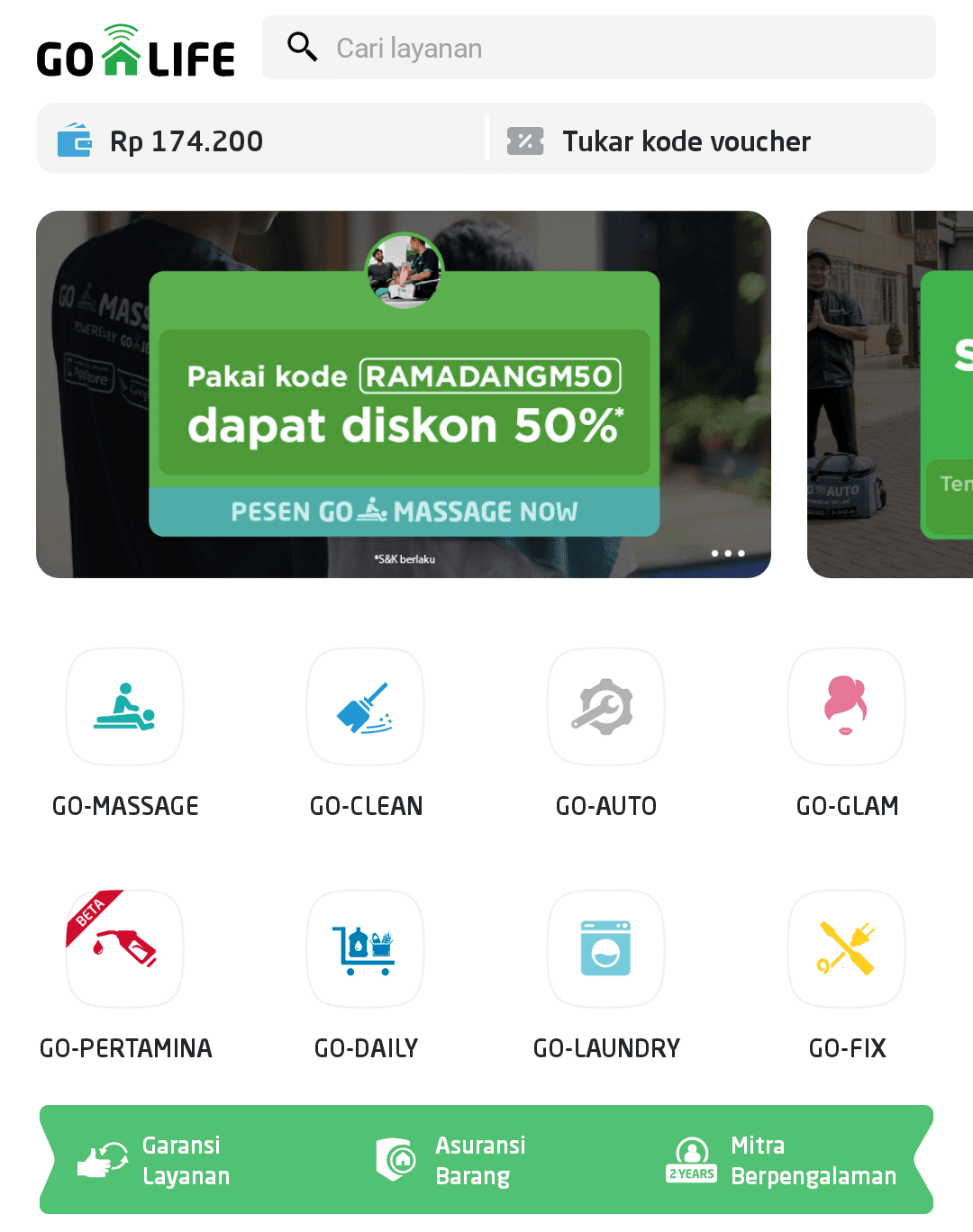Click the Asuransi Barang shield badge
The width and height of the screenshot is (973, 1232).
click(x=395, y=1159)
